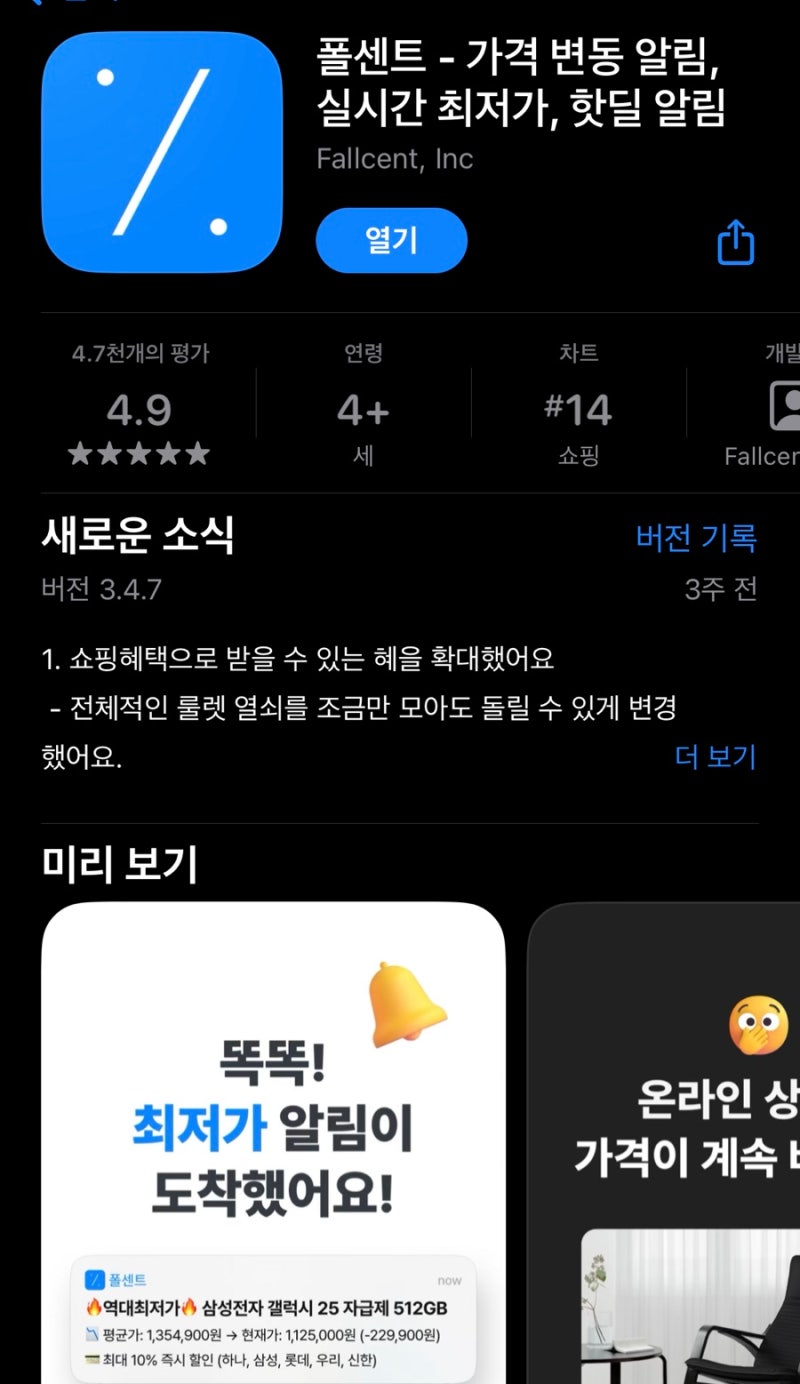Tap the 열기 button to launch the app
Screen dimensions: 800x1384
click(x=391, y=240)
